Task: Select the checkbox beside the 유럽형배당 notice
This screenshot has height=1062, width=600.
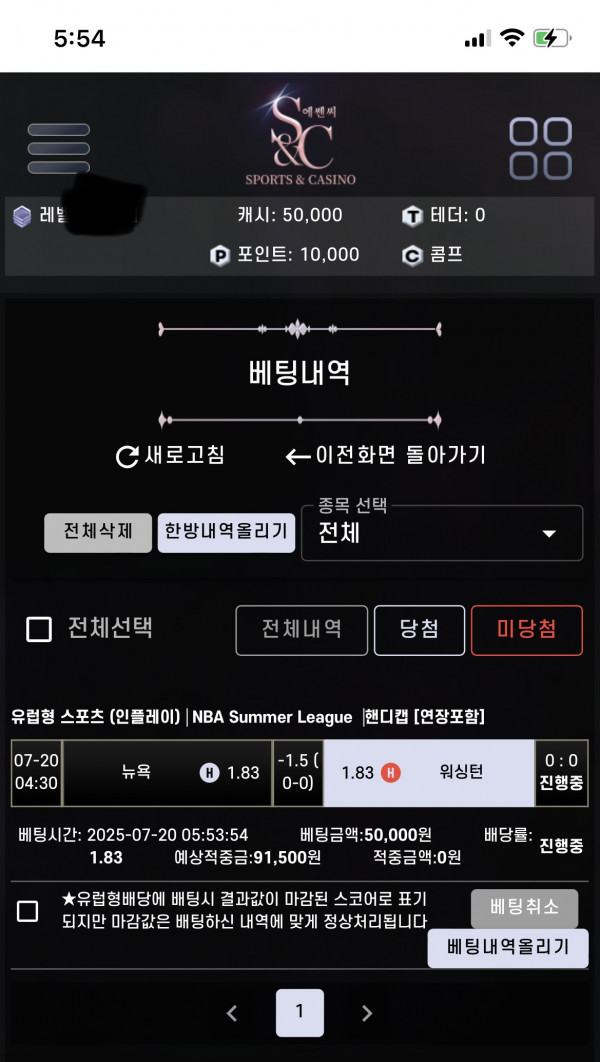Action: 27,911
